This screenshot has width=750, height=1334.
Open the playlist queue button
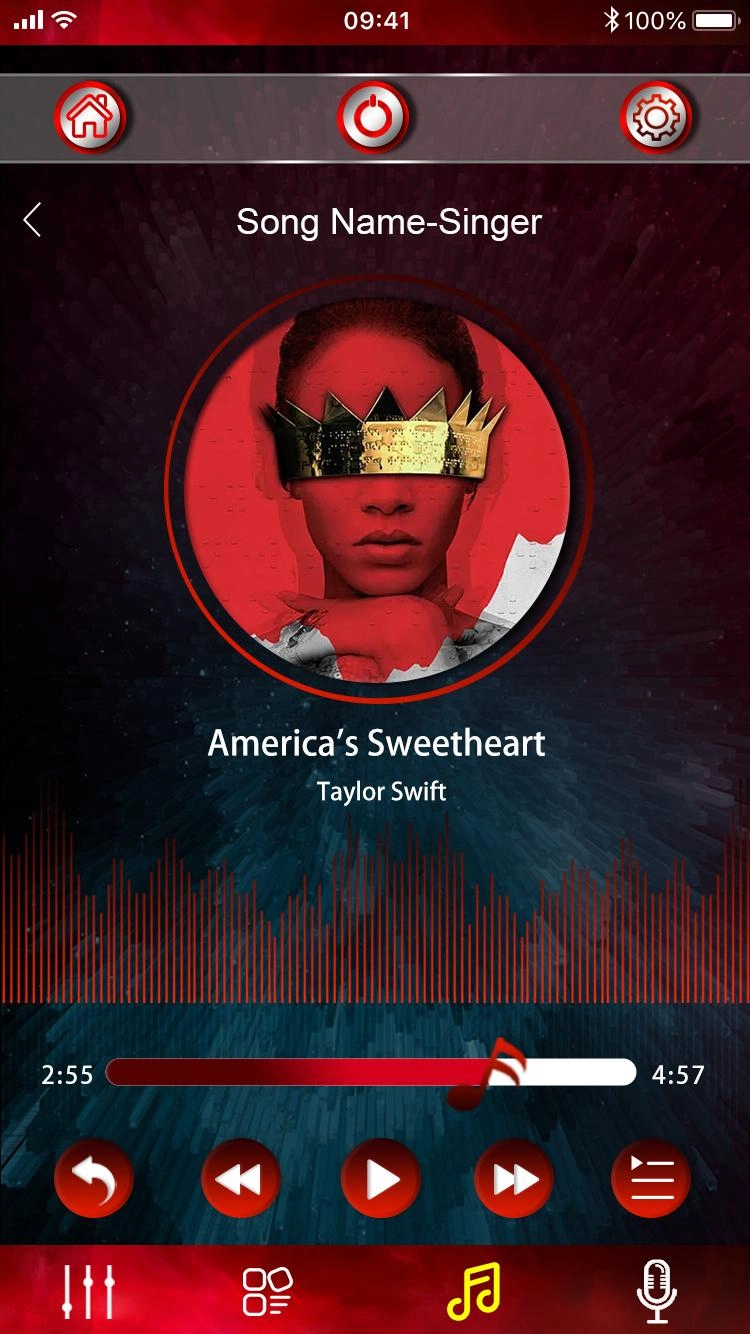pos(650,1179)
